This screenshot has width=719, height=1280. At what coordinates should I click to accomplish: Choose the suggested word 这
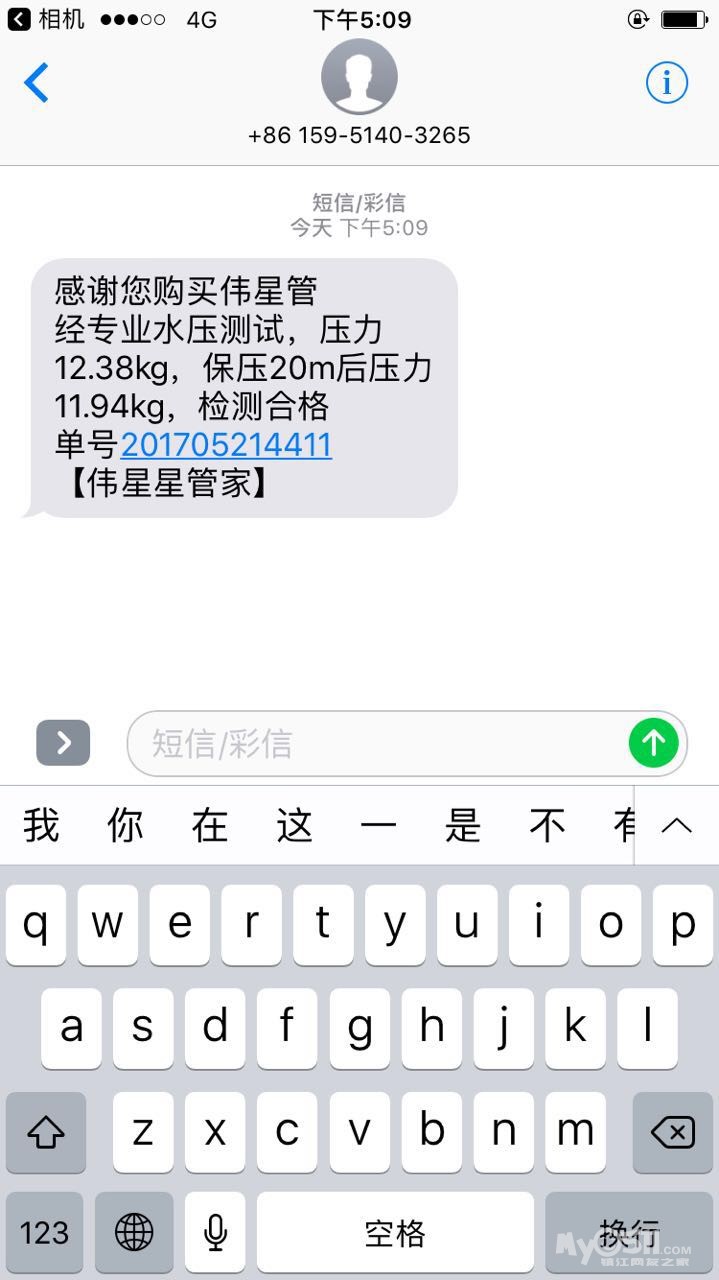[x=295, y=826]
